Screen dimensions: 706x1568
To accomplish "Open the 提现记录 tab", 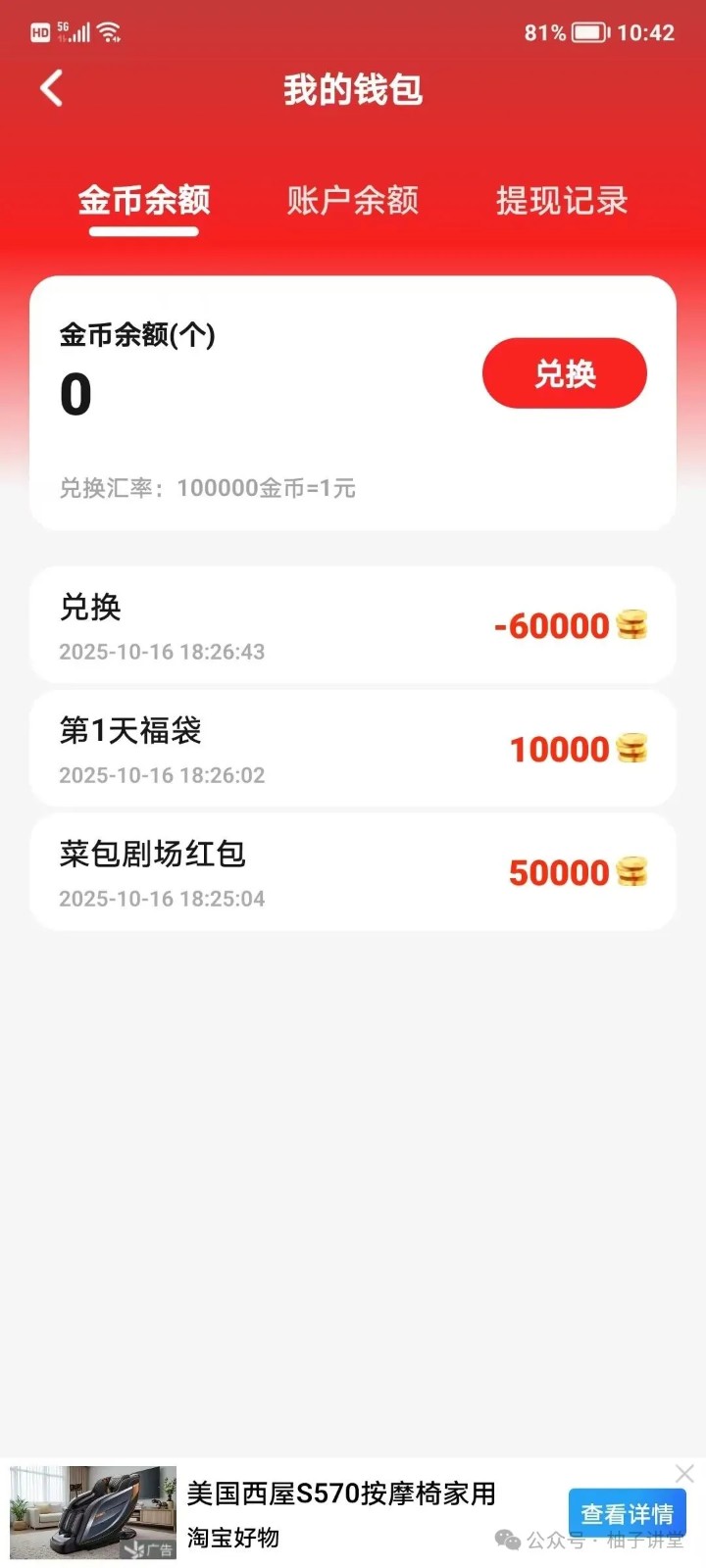I will (x=563, y=202).
